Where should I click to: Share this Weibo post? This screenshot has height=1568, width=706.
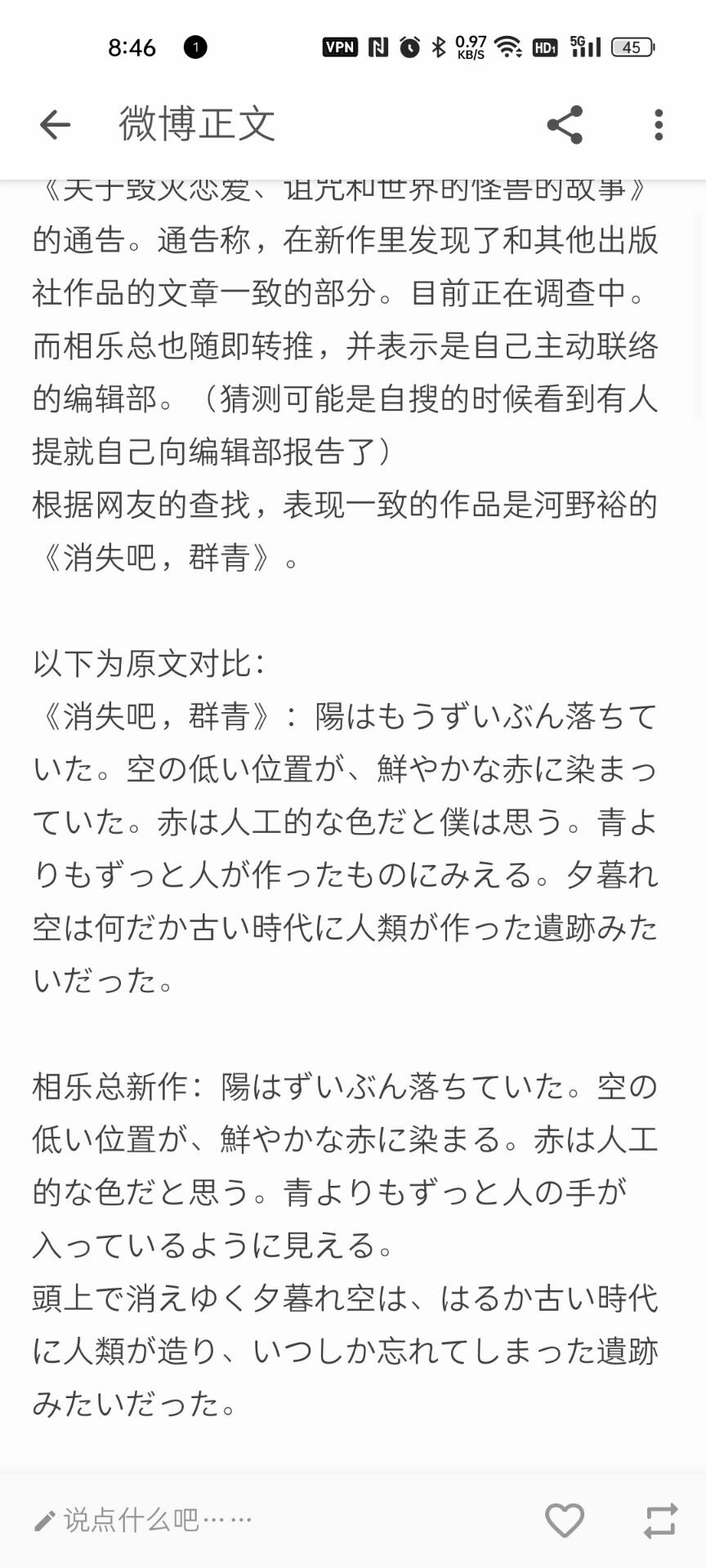click(x=565, y=125)
